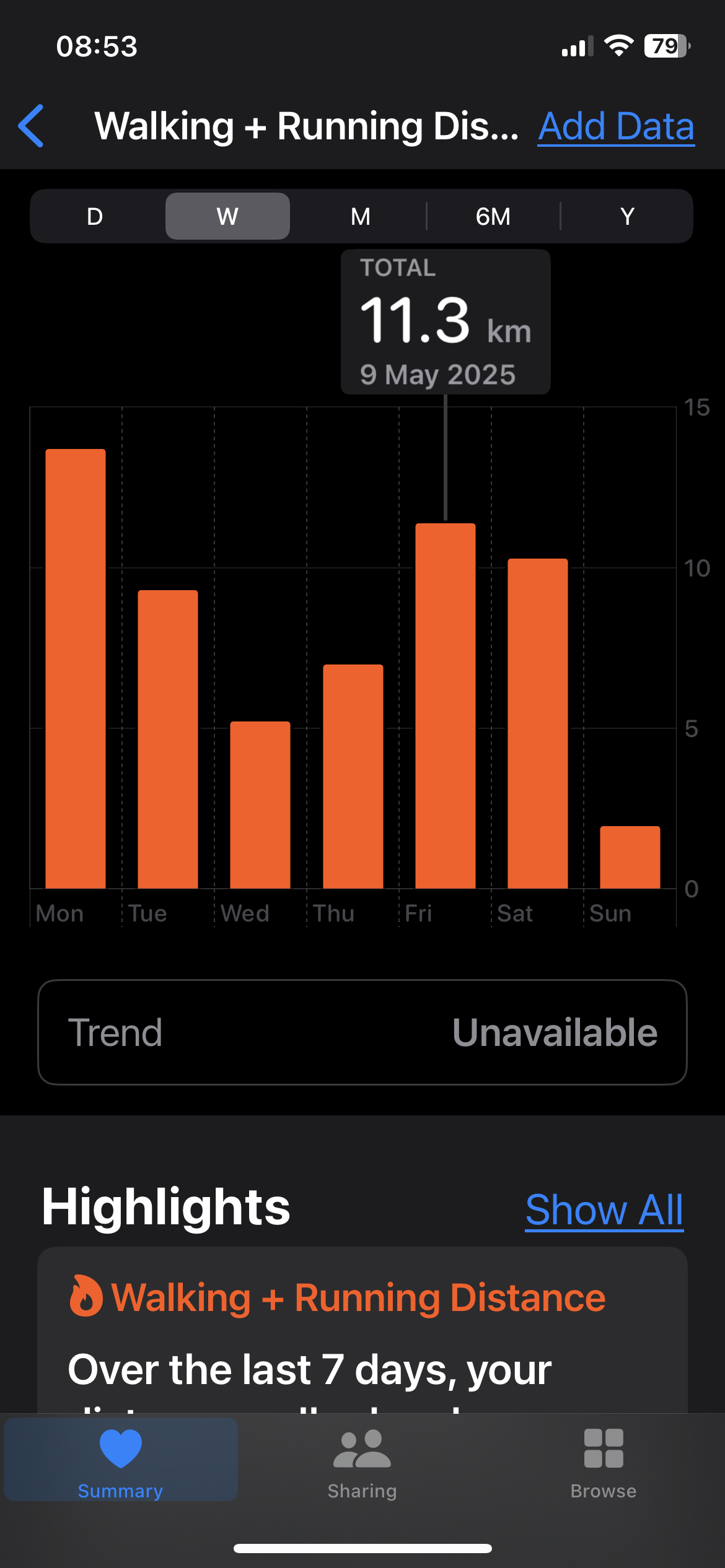Select Monday's bar in the chart
Image resolution: width=725 pixels, height=1568 pixels.
coord(76,669)
